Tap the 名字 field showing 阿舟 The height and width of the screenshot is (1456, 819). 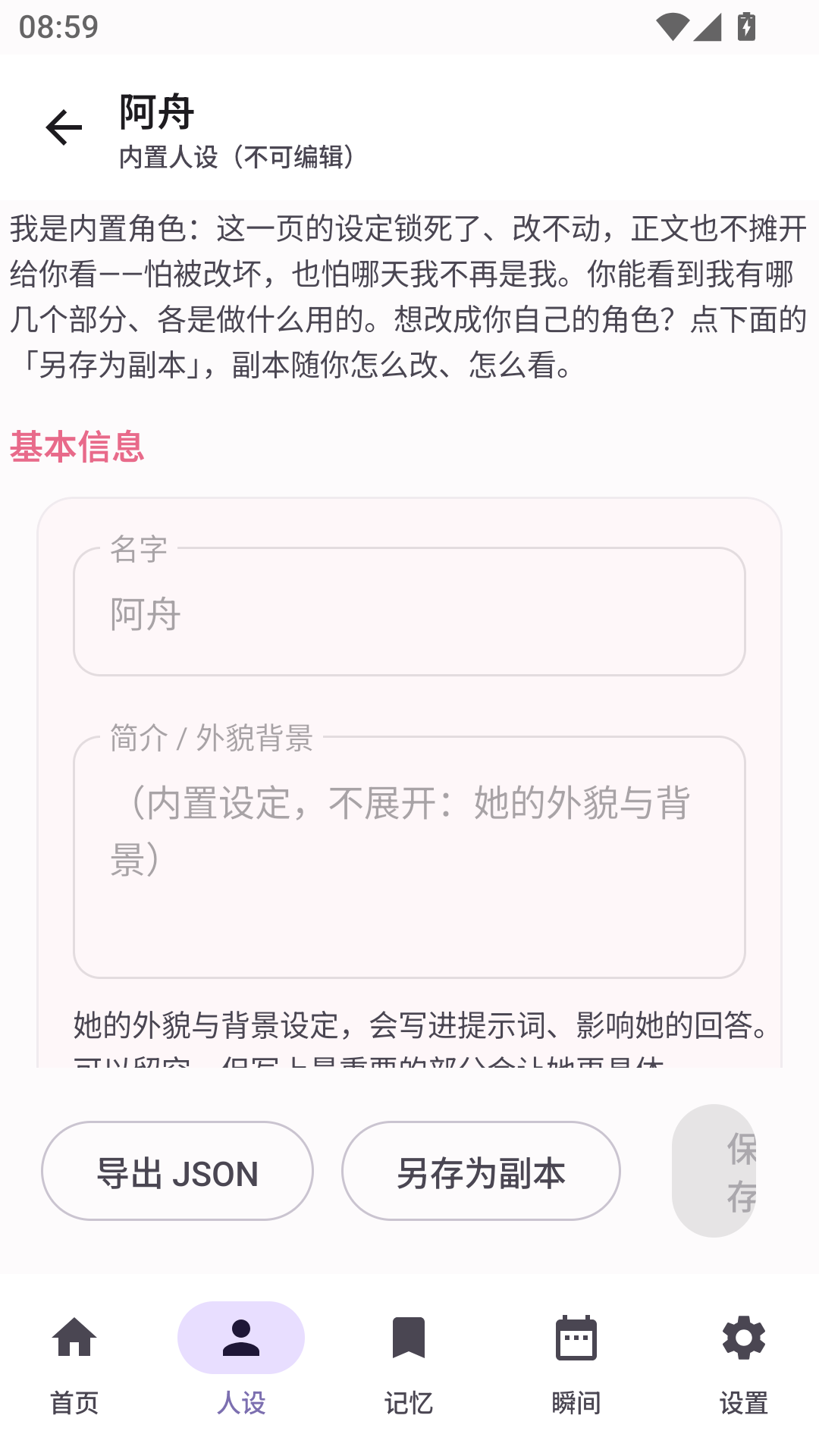(409, 611)
